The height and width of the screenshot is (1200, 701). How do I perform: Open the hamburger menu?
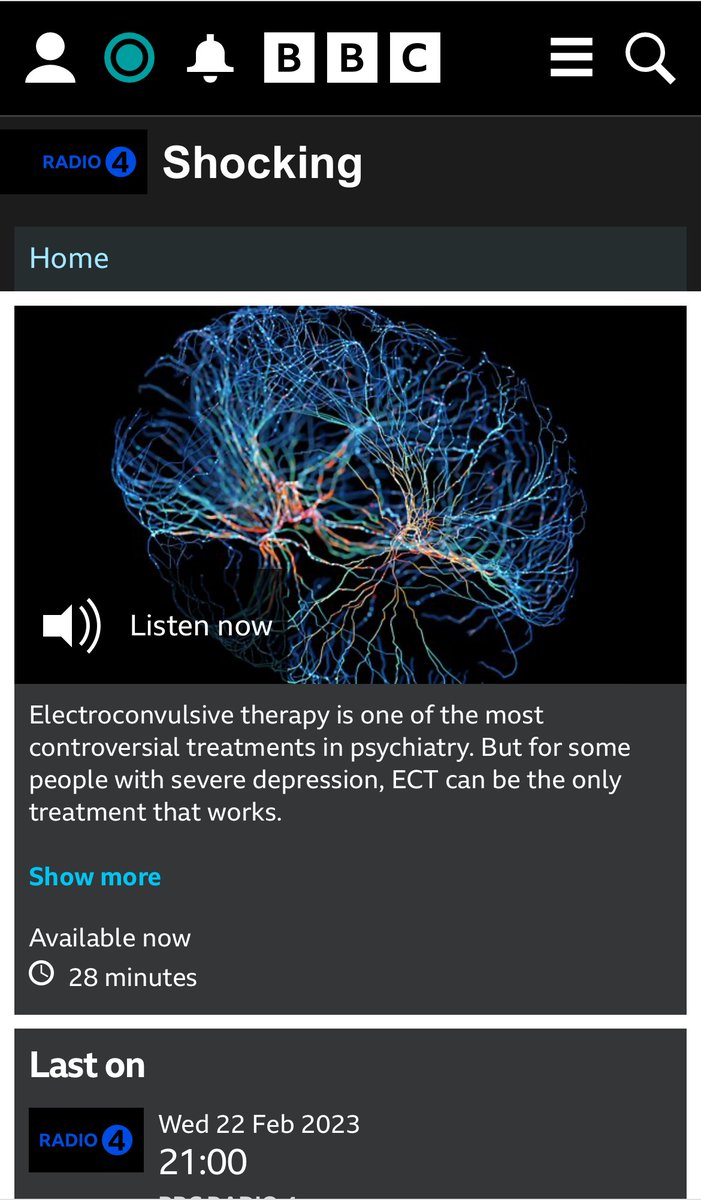571,58
